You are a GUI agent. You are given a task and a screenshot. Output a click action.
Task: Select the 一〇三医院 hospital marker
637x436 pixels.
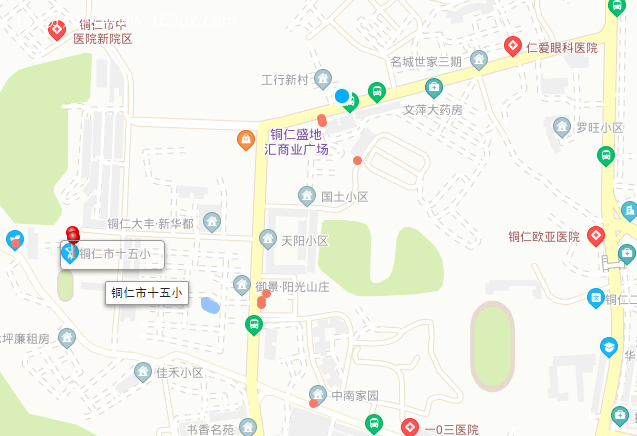pos(409,428)
